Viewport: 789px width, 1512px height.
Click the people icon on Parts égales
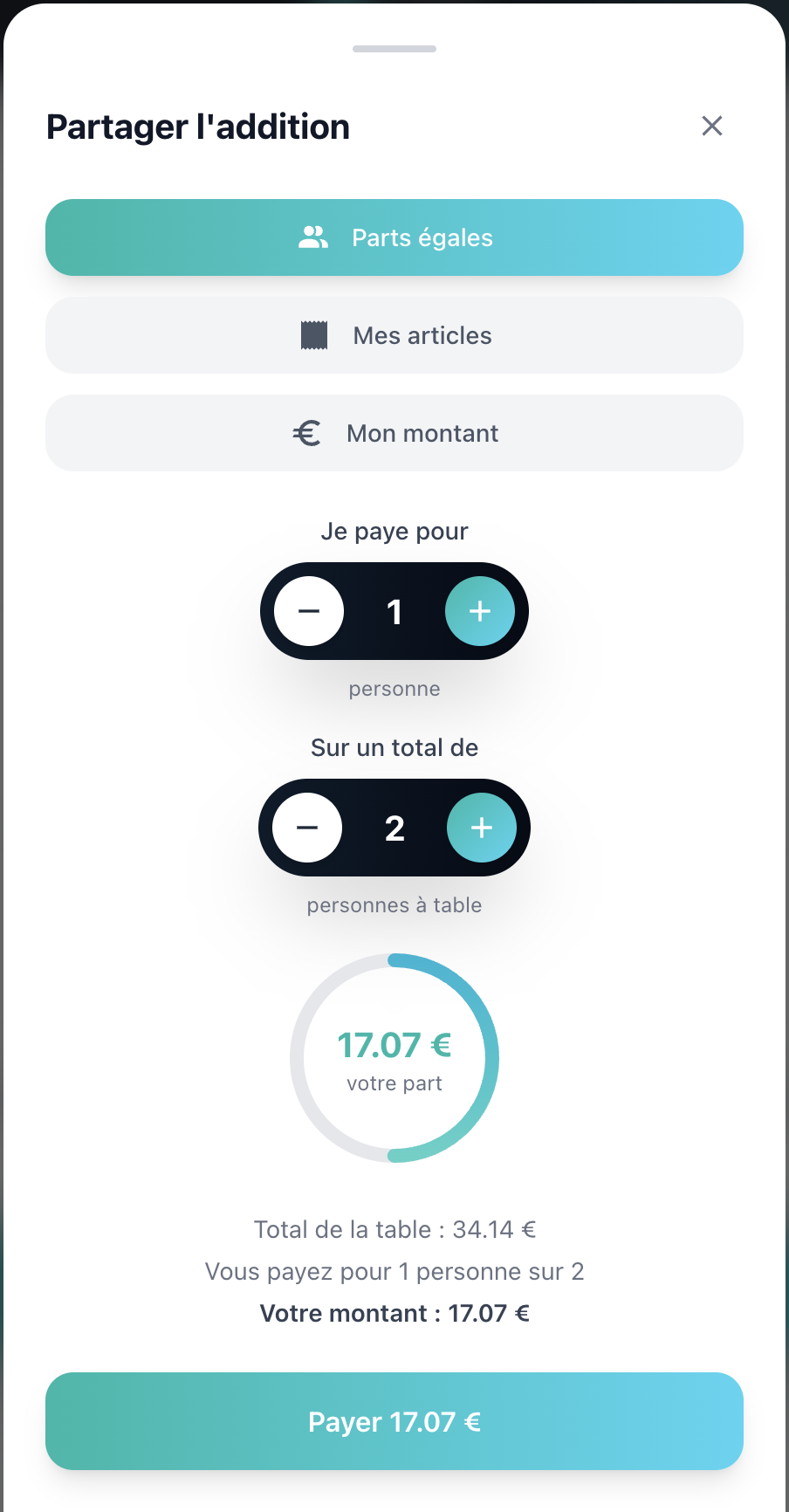click(314, 236)
